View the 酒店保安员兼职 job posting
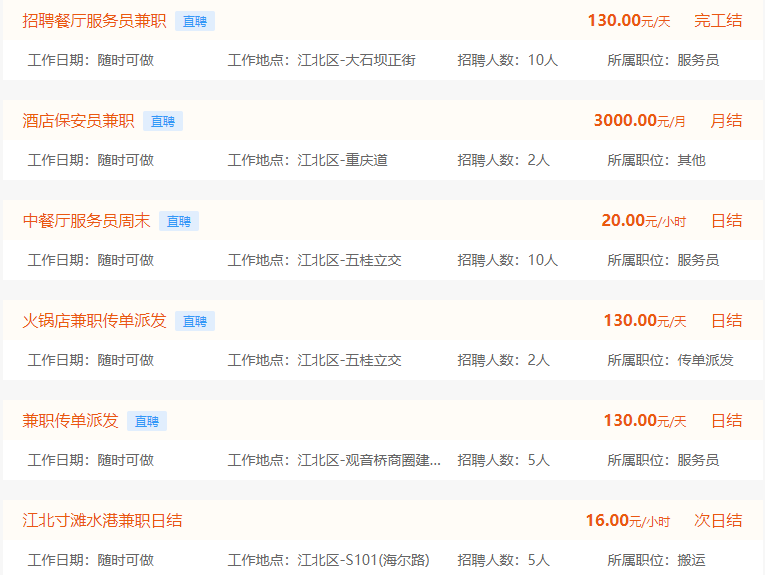This screenshot has width=765, height=575. [78, 121]
